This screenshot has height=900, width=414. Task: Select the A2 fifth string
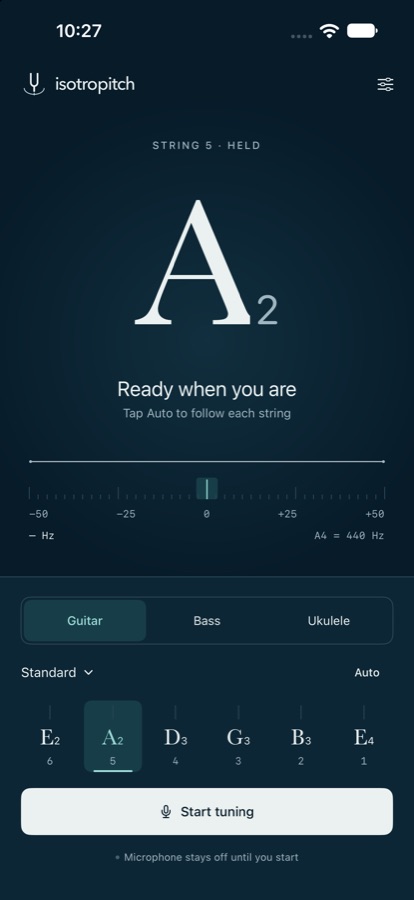[x=113, y=736]
